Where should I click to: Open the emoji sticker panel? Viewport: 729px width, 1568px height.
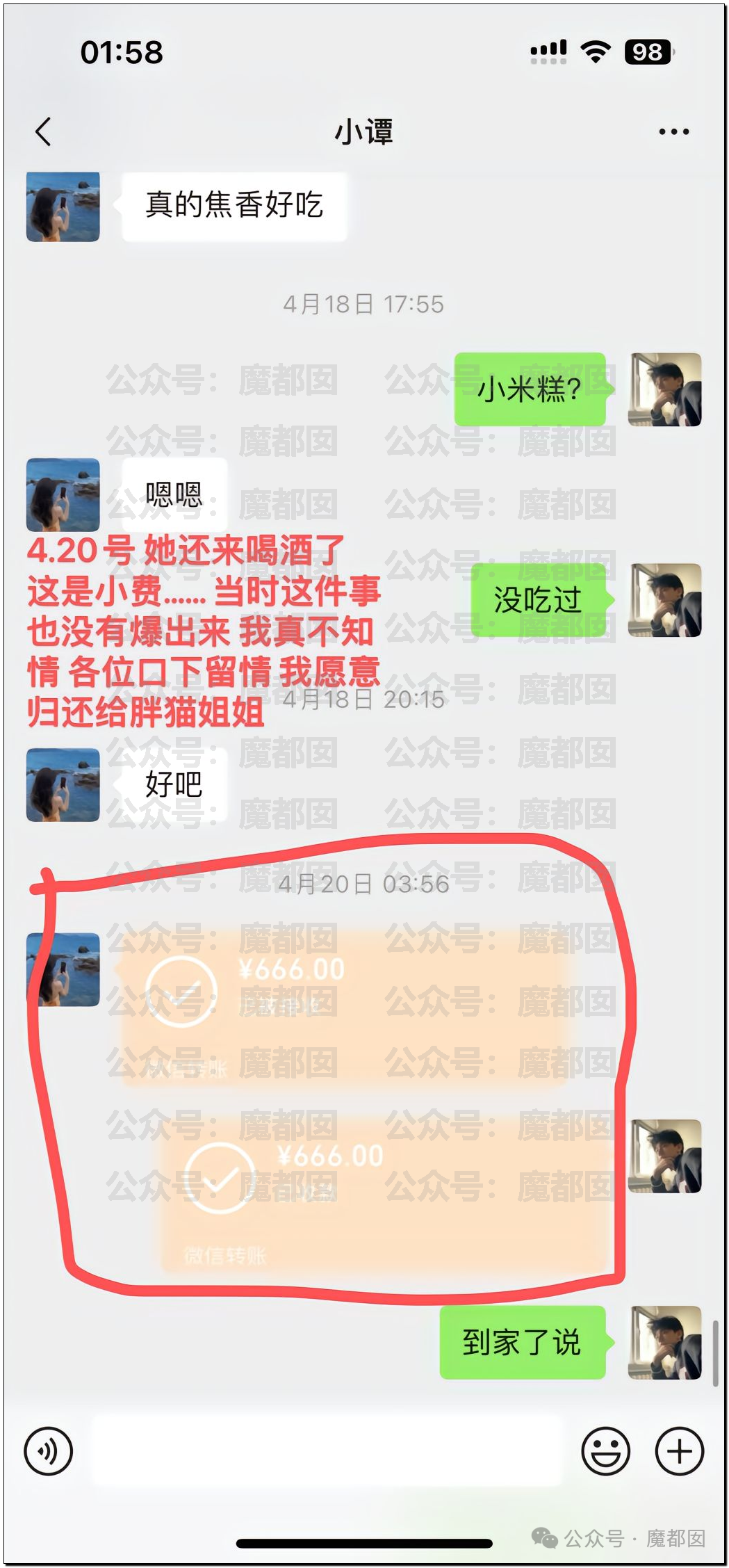point(605,1451)
